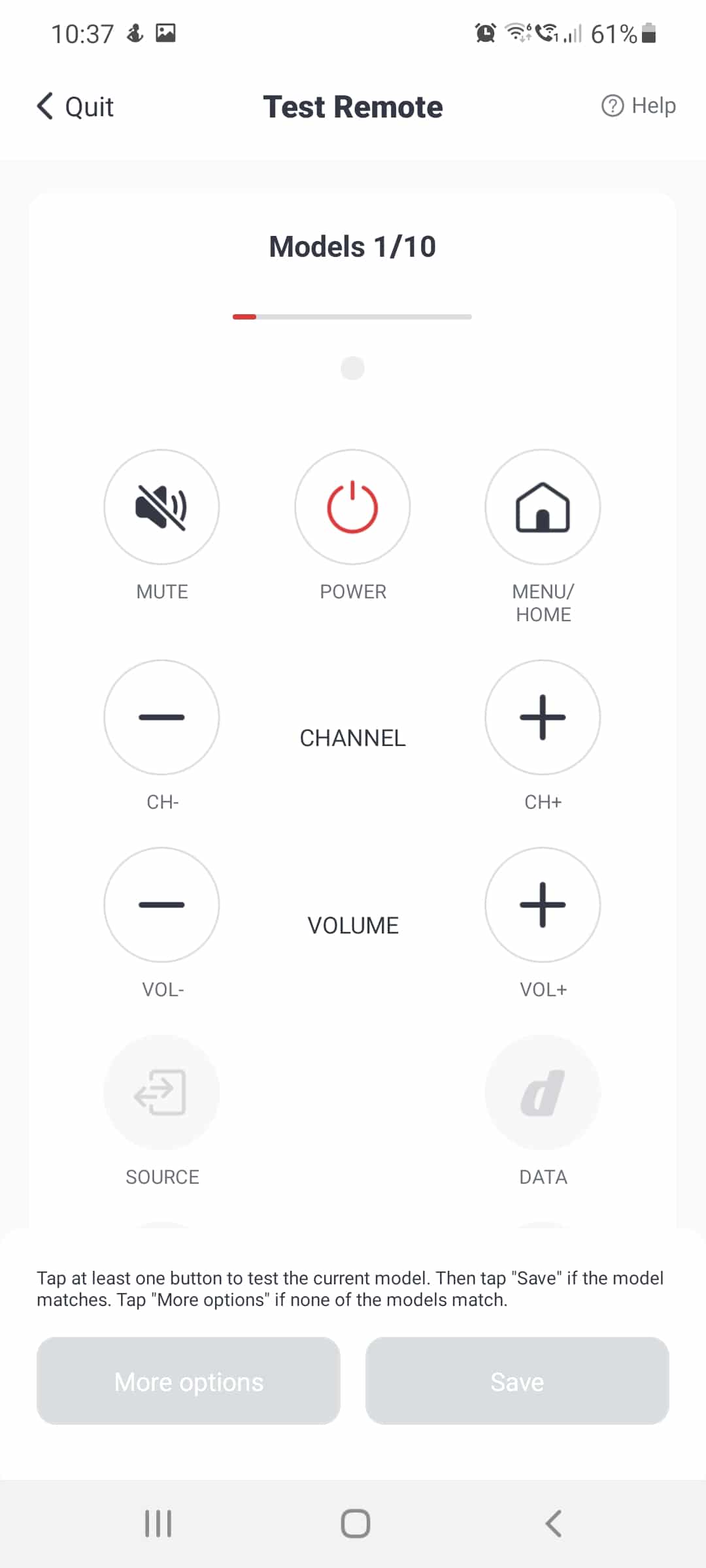706x1568 pixels.
Task: Choose More options
Action: (188, 1380)
